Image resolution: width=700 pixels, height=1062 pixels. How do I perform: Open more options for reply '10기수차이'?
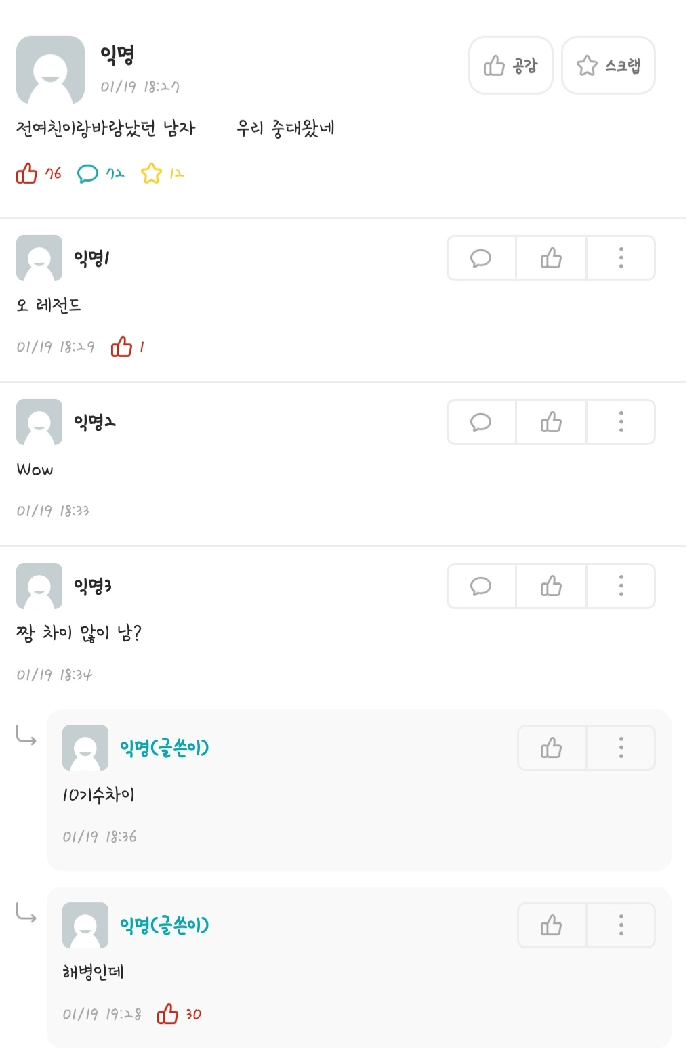click(x=621, y=748)
